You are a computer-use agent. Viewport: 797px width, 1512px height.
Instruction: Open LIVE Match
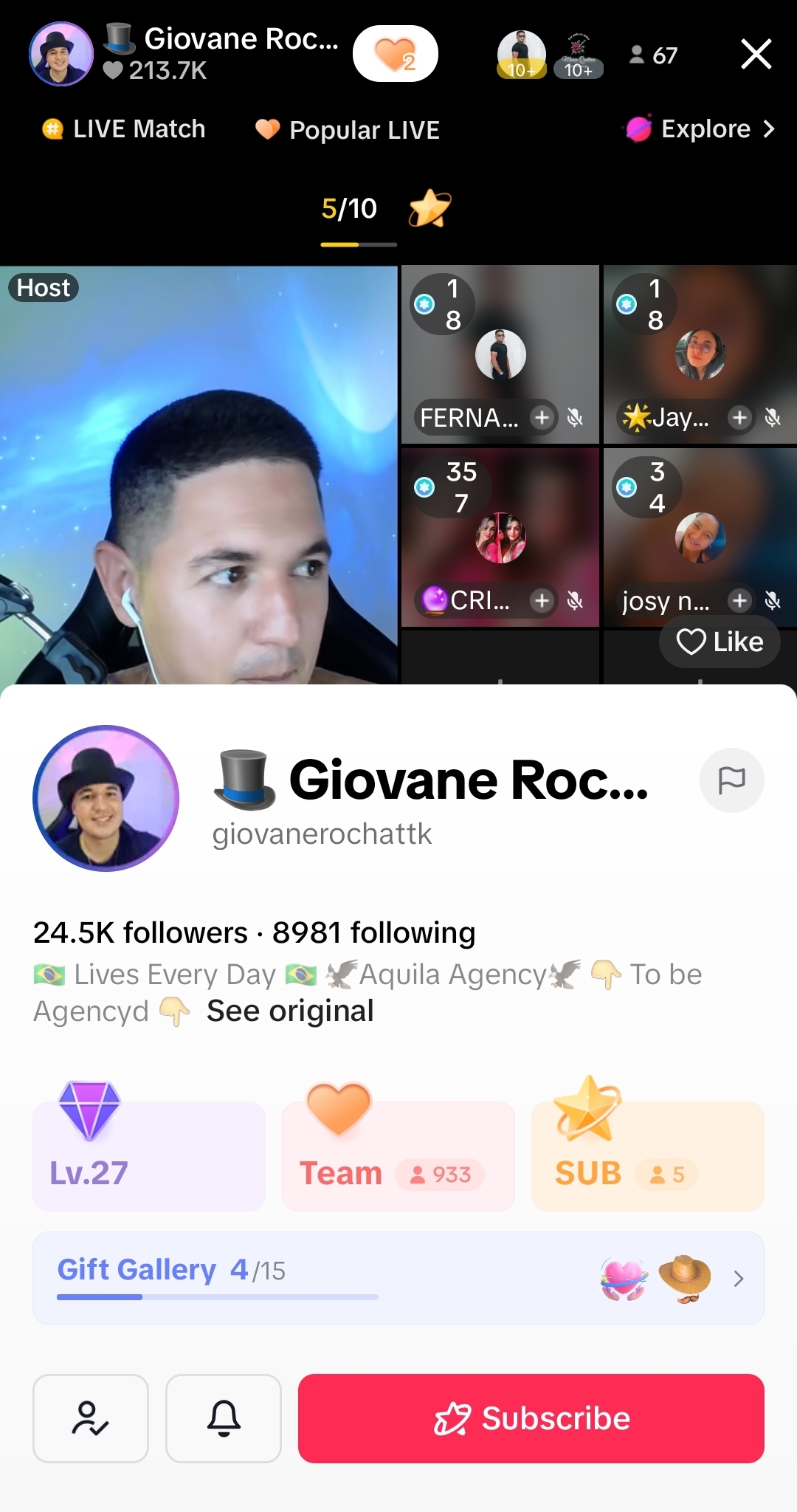click(124, 129)
